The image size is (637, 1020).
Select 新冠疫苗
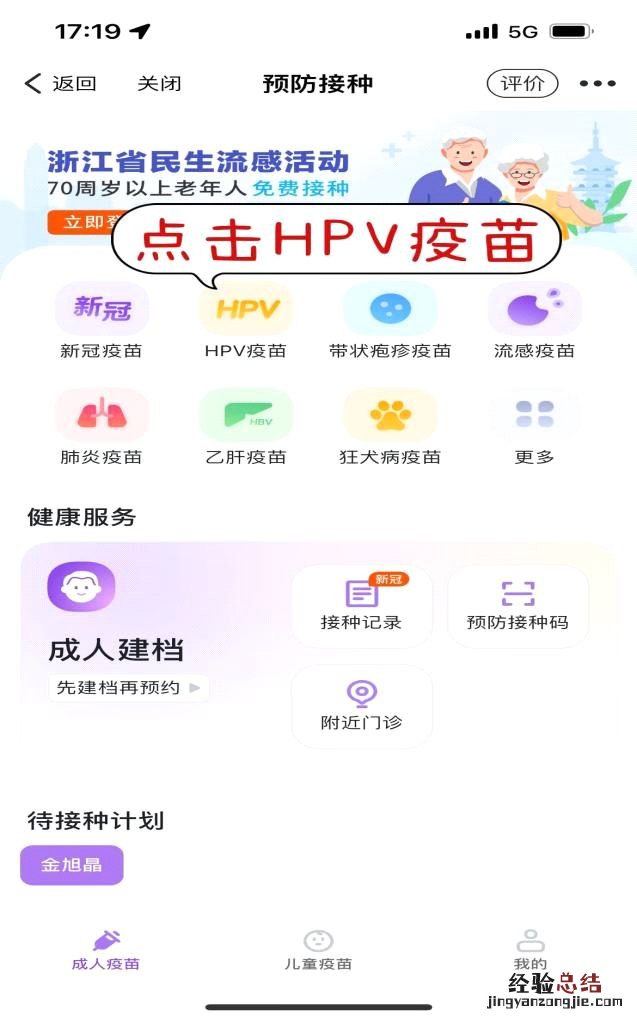click(x=101, y=320)
